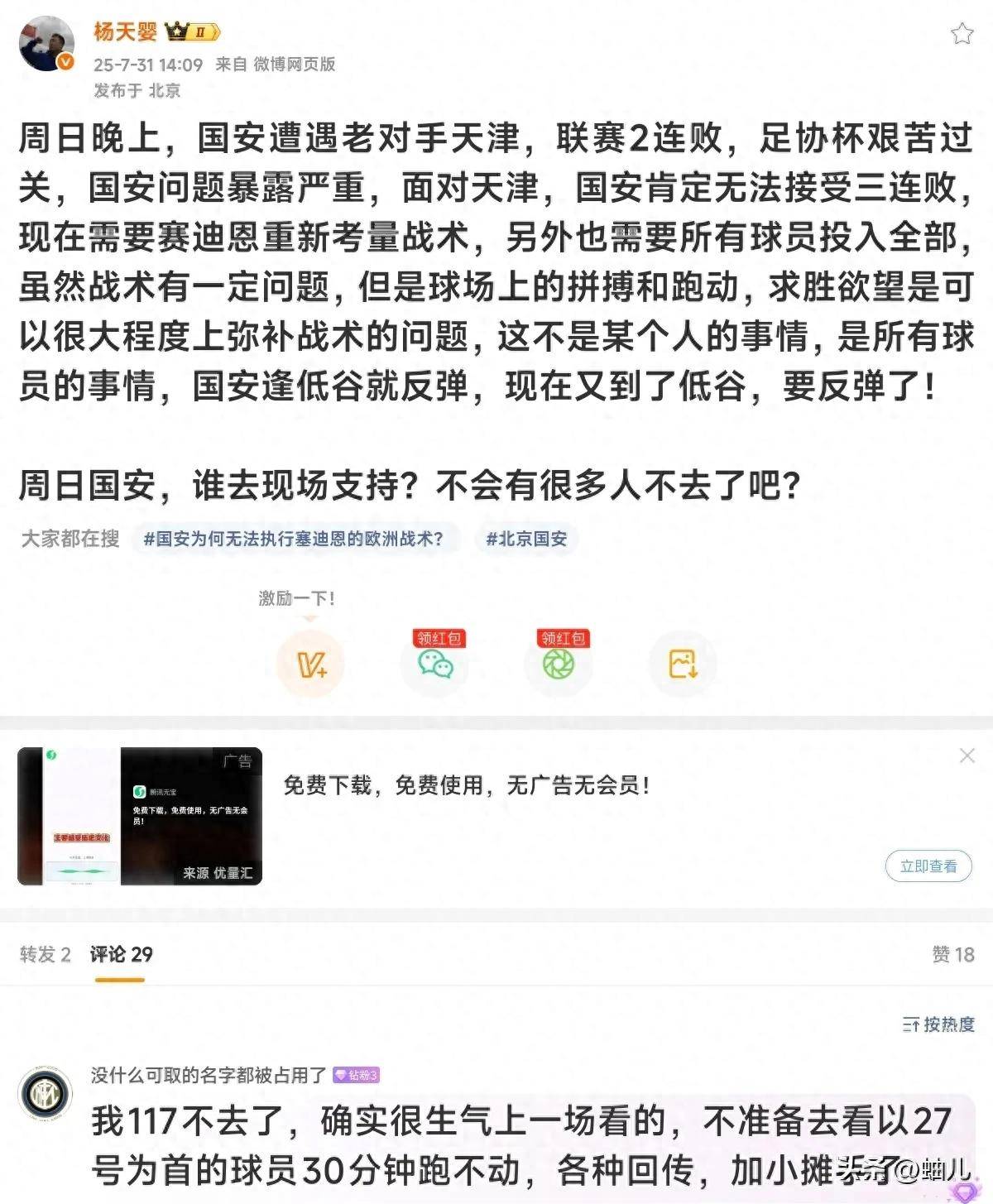The width and height of the screenshot is (993, 1204).
Task: Open commenter 没什么可取的名字都被占用了's avatar
Action: pyautogui.click(x=46, y=1095)
